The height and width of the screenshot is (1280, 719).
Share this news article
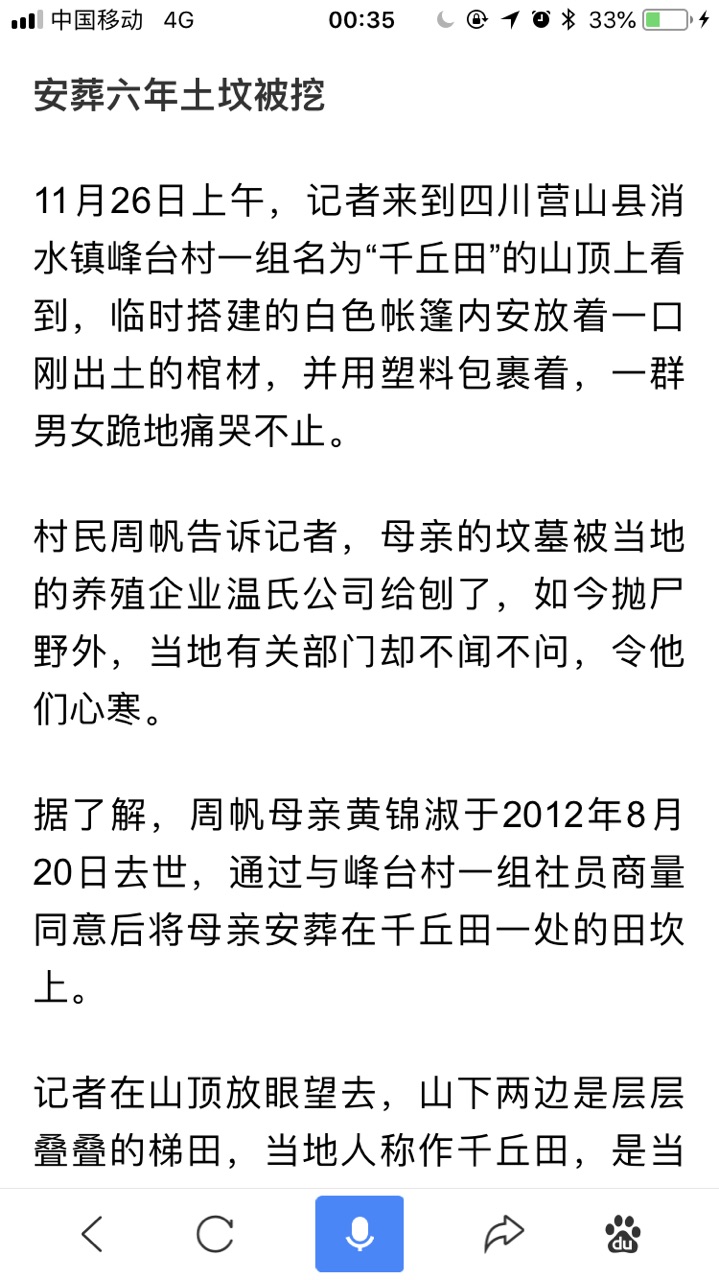pyautogui.click(x=504, y=1234)
